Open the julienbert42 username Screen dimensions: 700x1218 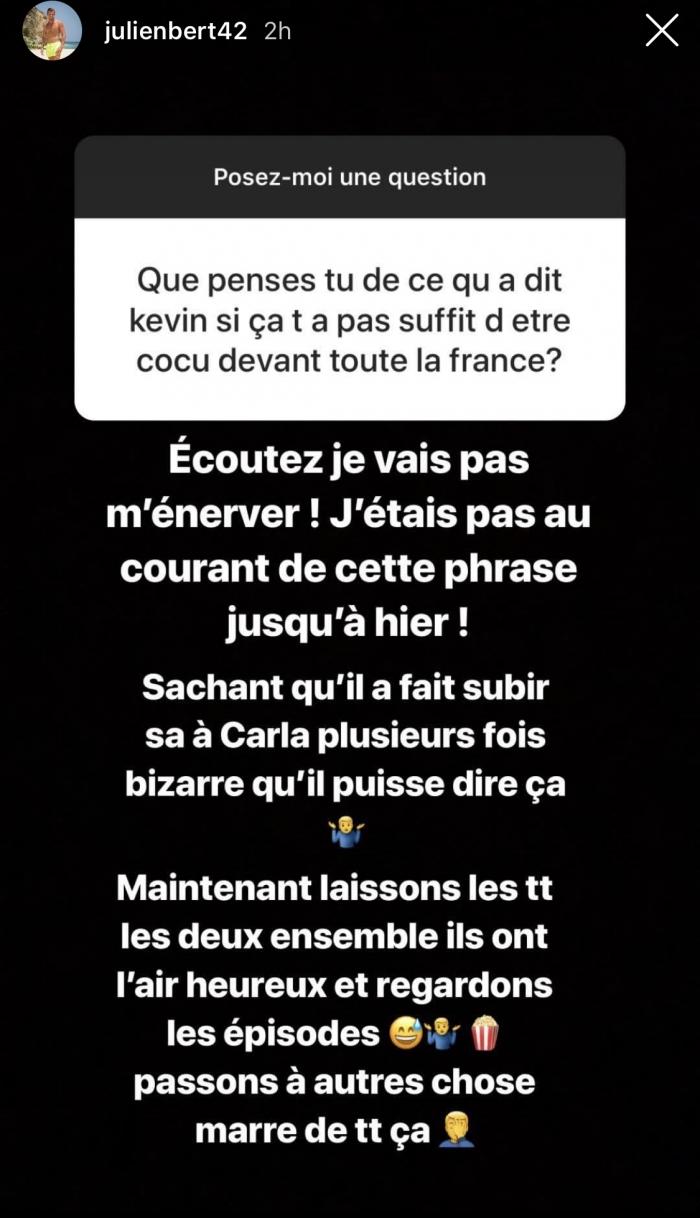[x=177, y=31]
